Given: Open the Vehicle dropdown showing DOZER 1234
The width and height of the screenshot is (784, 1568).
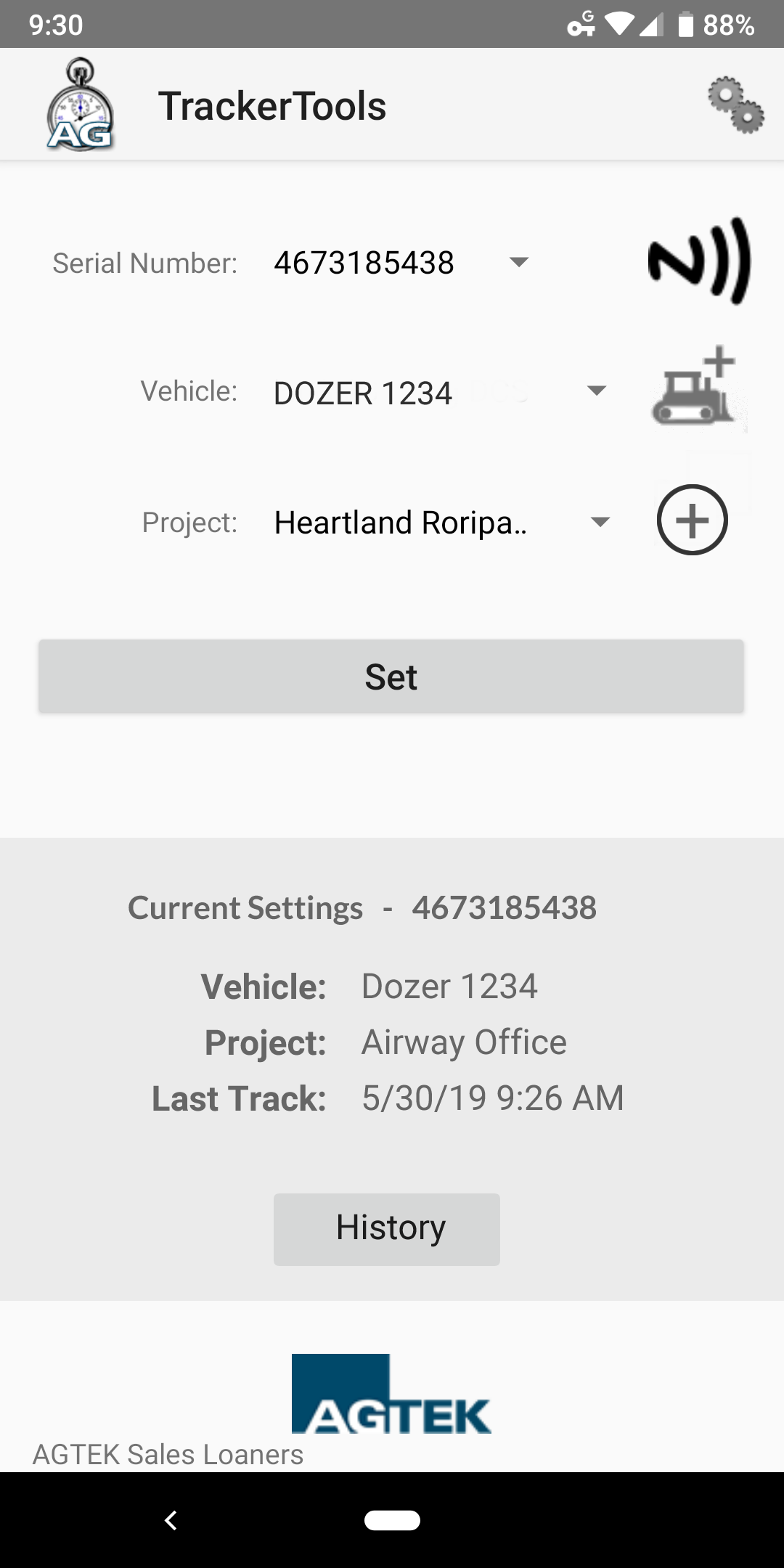Looking at the screenshot, I should (x=596, y=391).
